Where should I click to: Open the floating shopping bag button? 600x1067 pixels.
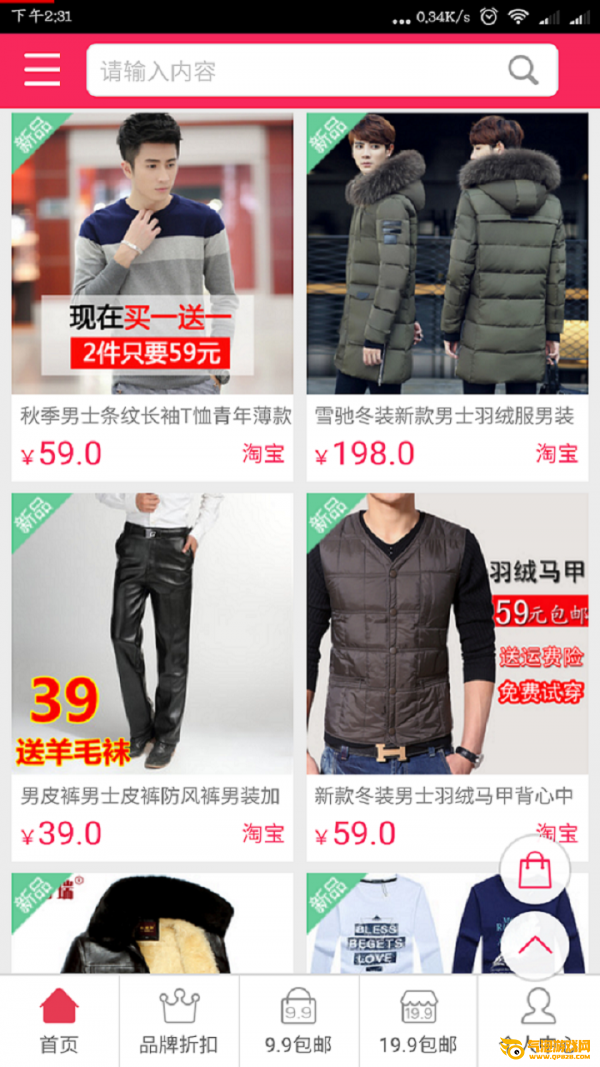tap(535, 869)
